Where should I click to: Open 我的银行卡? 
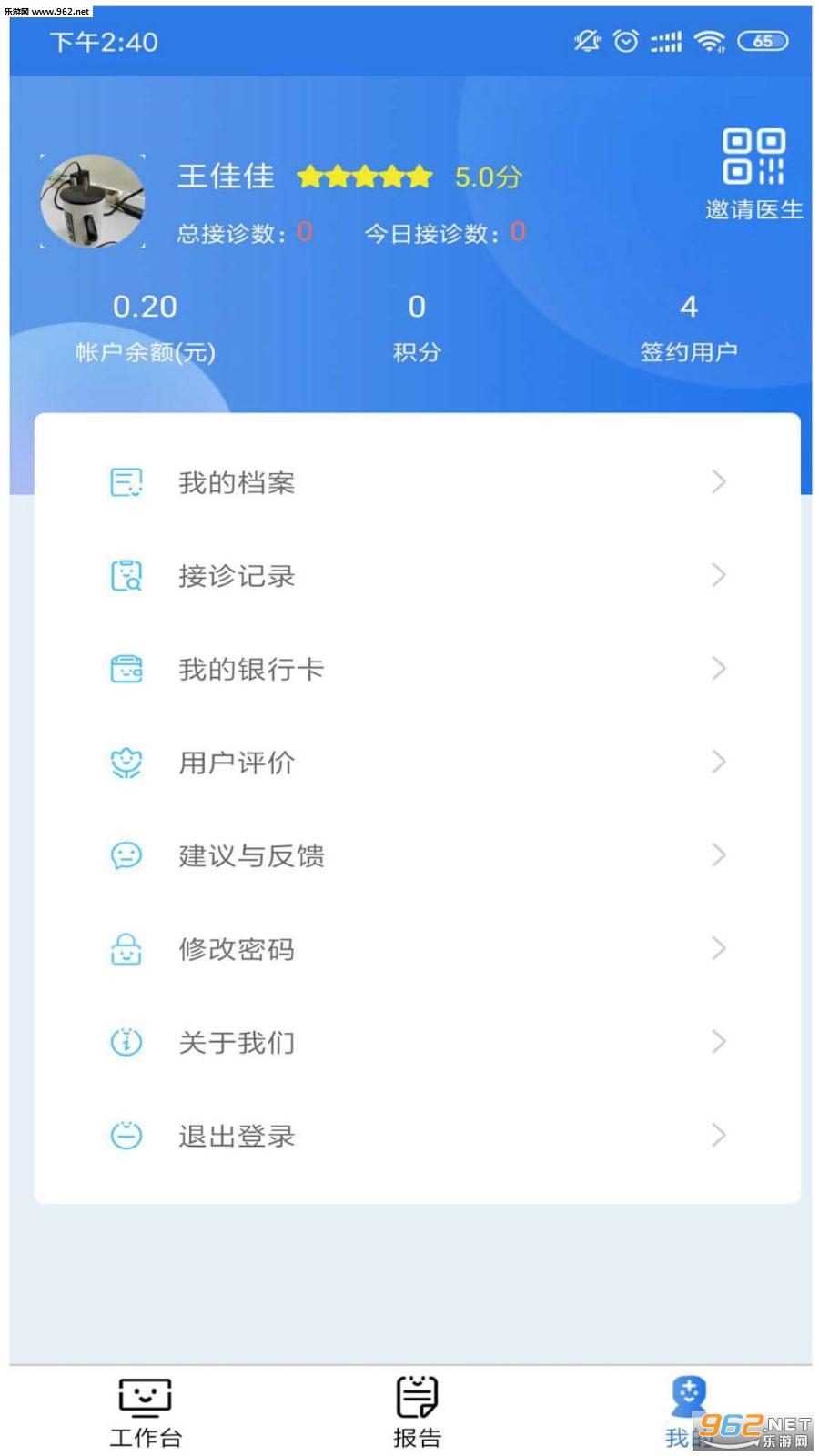coord(418,669)
